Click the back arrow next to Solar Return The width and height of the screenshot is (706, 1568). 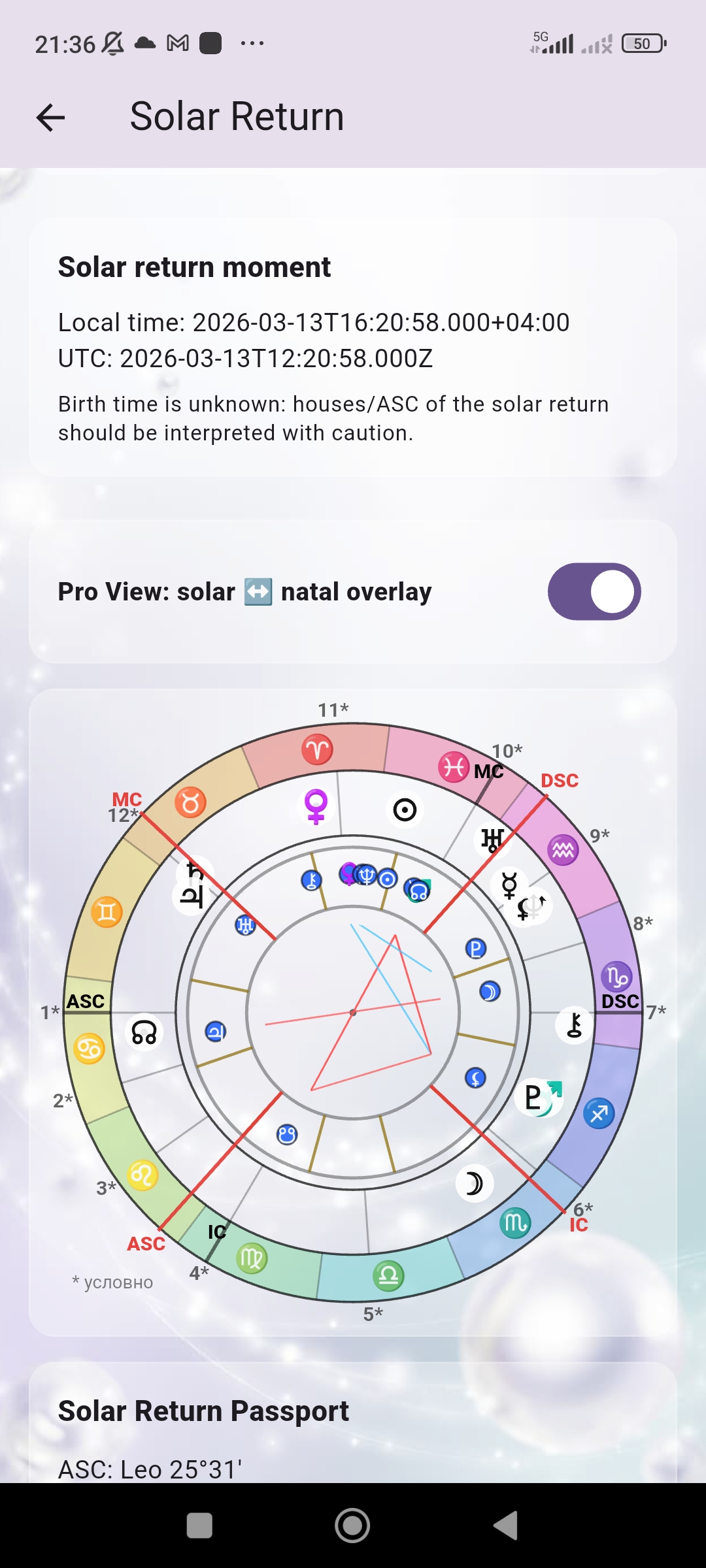[x=49, y=118]
